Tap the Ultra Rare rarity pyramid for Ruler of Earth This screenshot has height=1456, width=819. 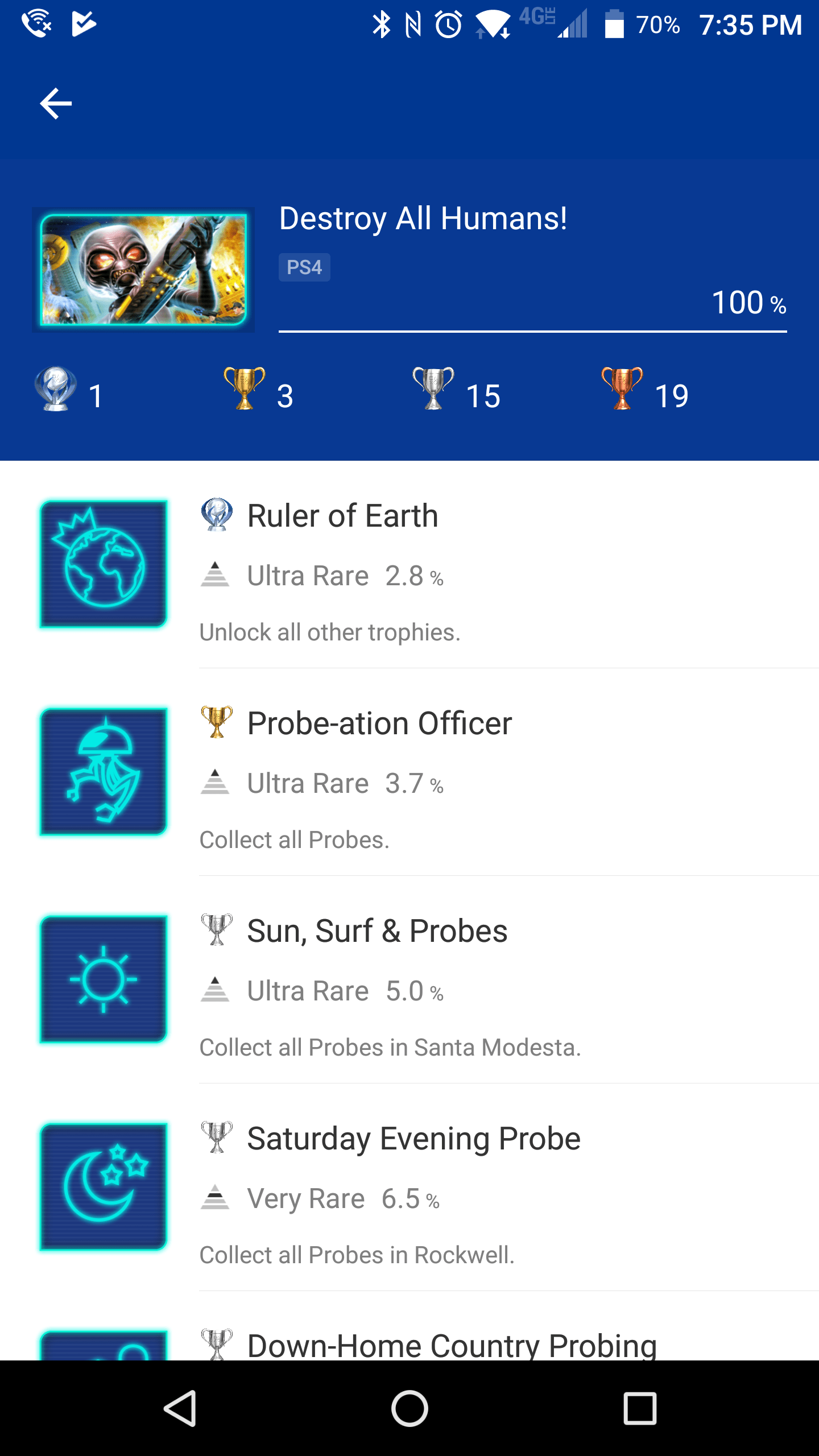click(x=216, y=576)
